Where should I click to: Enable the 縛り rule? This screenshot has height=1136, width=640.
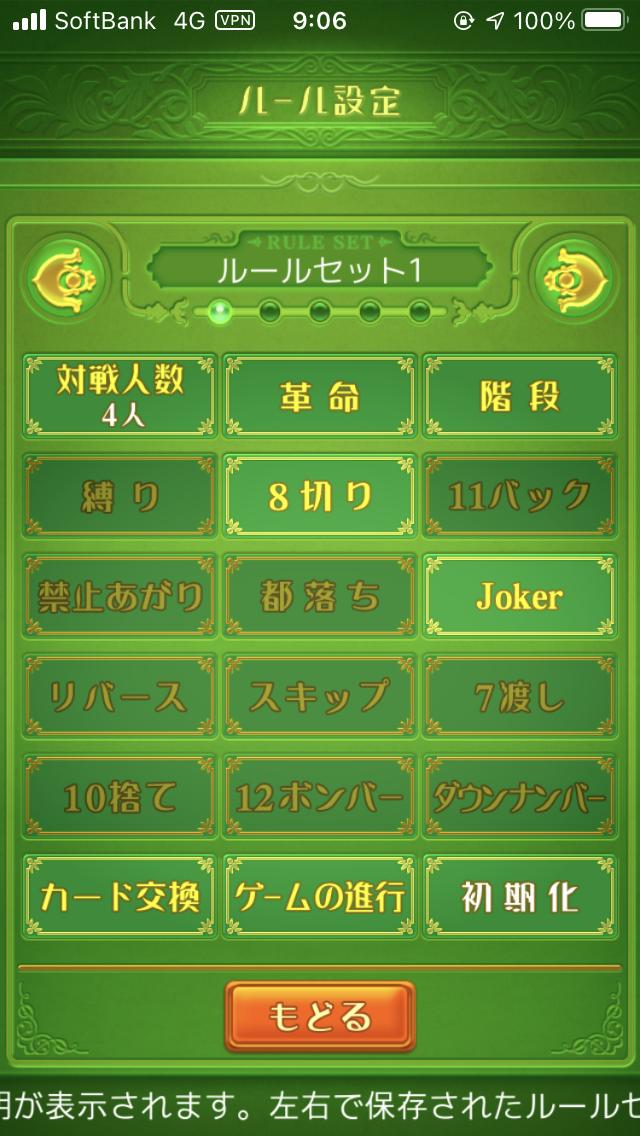tap(120, 497)
